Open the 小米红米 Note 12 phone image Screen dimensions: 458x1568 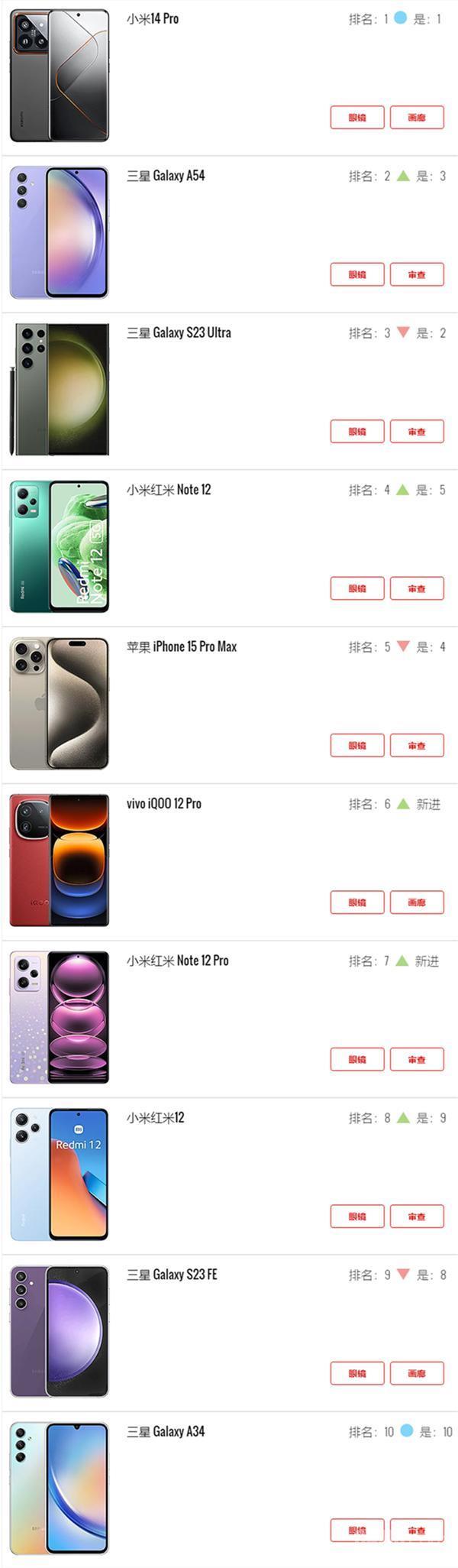[60, 547]
